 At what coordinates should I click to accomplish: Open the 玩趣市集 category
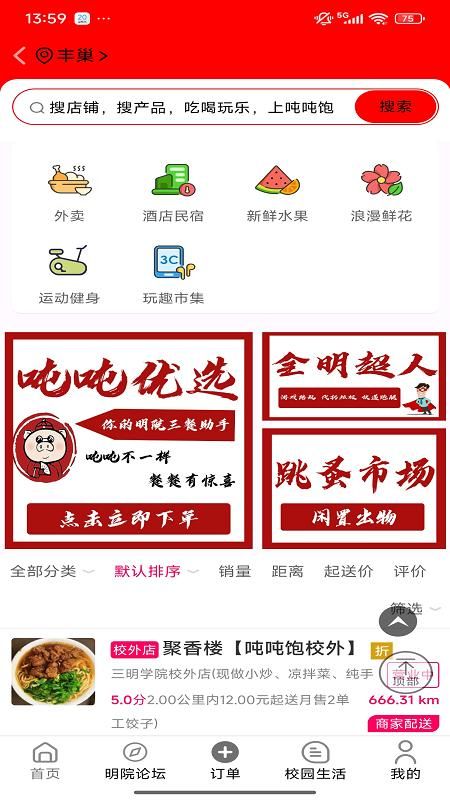click(x=173, y=275)
